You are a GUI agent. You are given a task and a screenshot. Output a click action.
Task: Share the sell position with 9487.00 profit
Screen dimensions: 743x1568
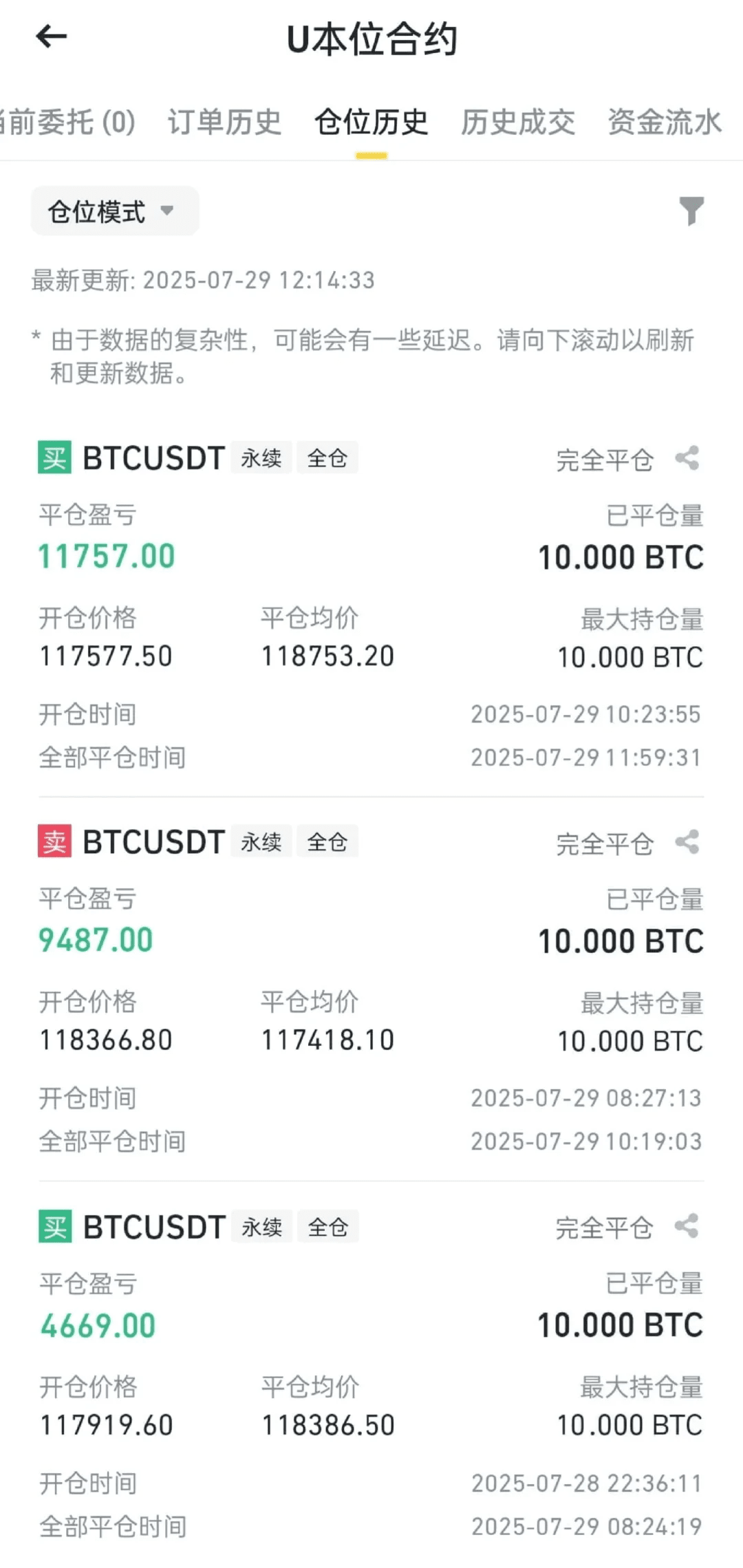coord(687,842)
